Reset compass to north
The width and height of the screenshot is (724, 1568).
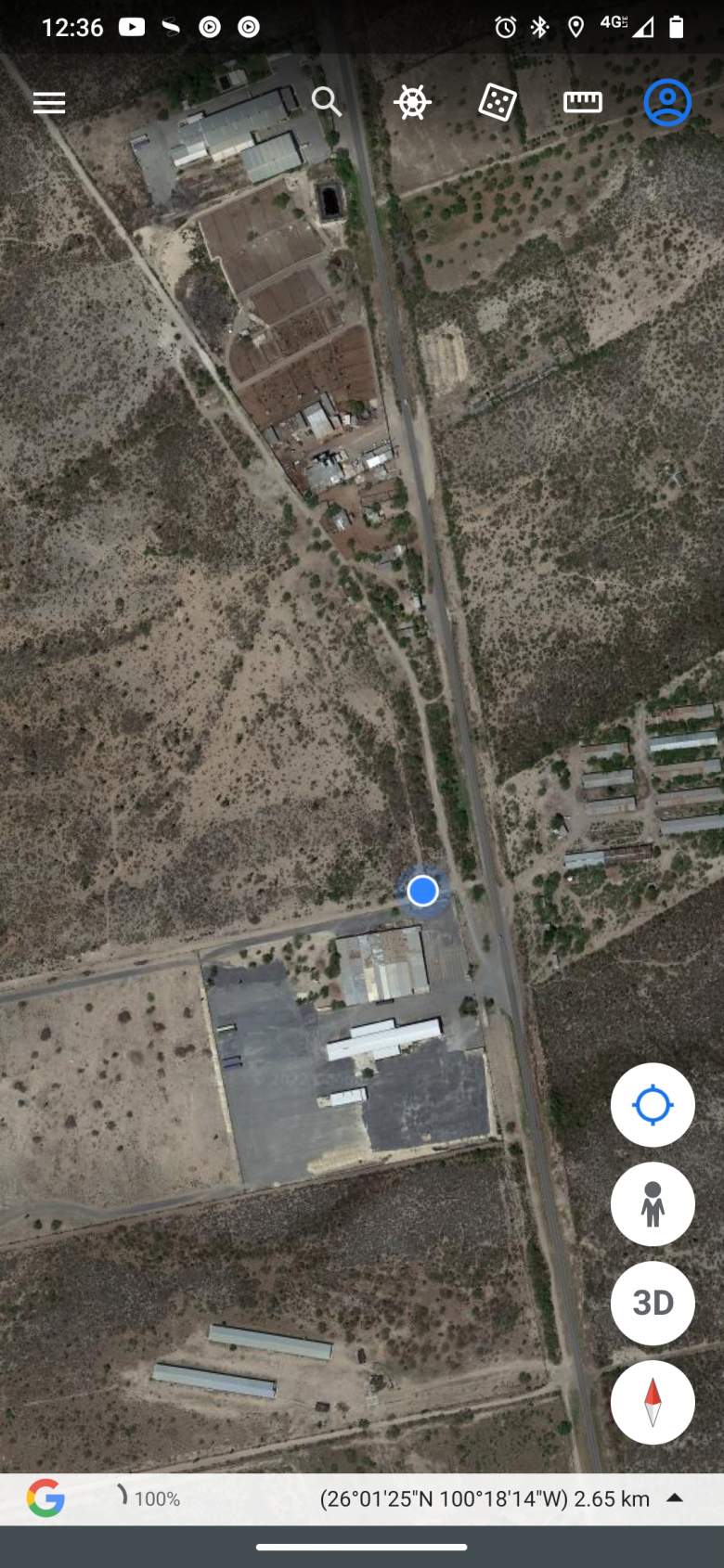click(x=653, y=1402)
